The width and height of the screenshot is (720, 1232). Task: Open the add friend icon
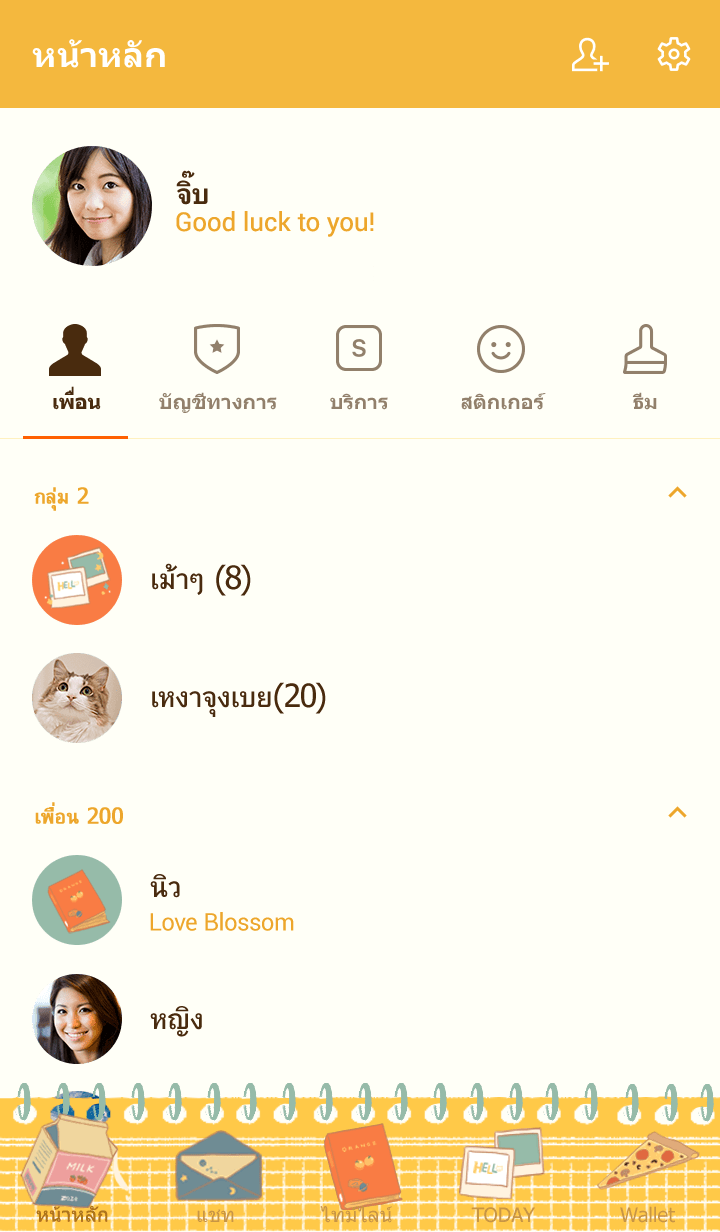590,55
